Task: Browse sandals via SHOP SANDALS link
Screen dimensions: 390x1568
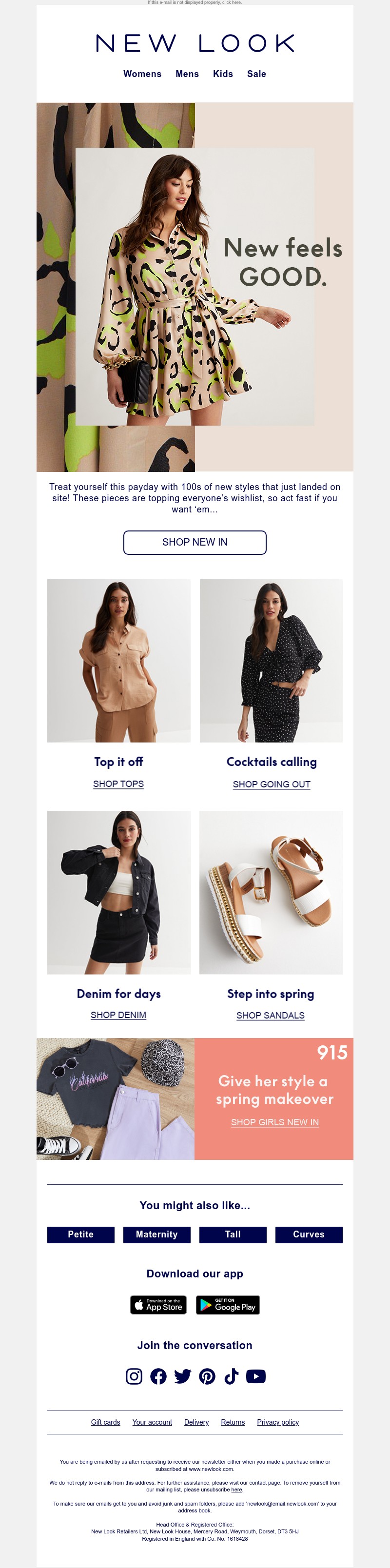Action: point(270,1015)
